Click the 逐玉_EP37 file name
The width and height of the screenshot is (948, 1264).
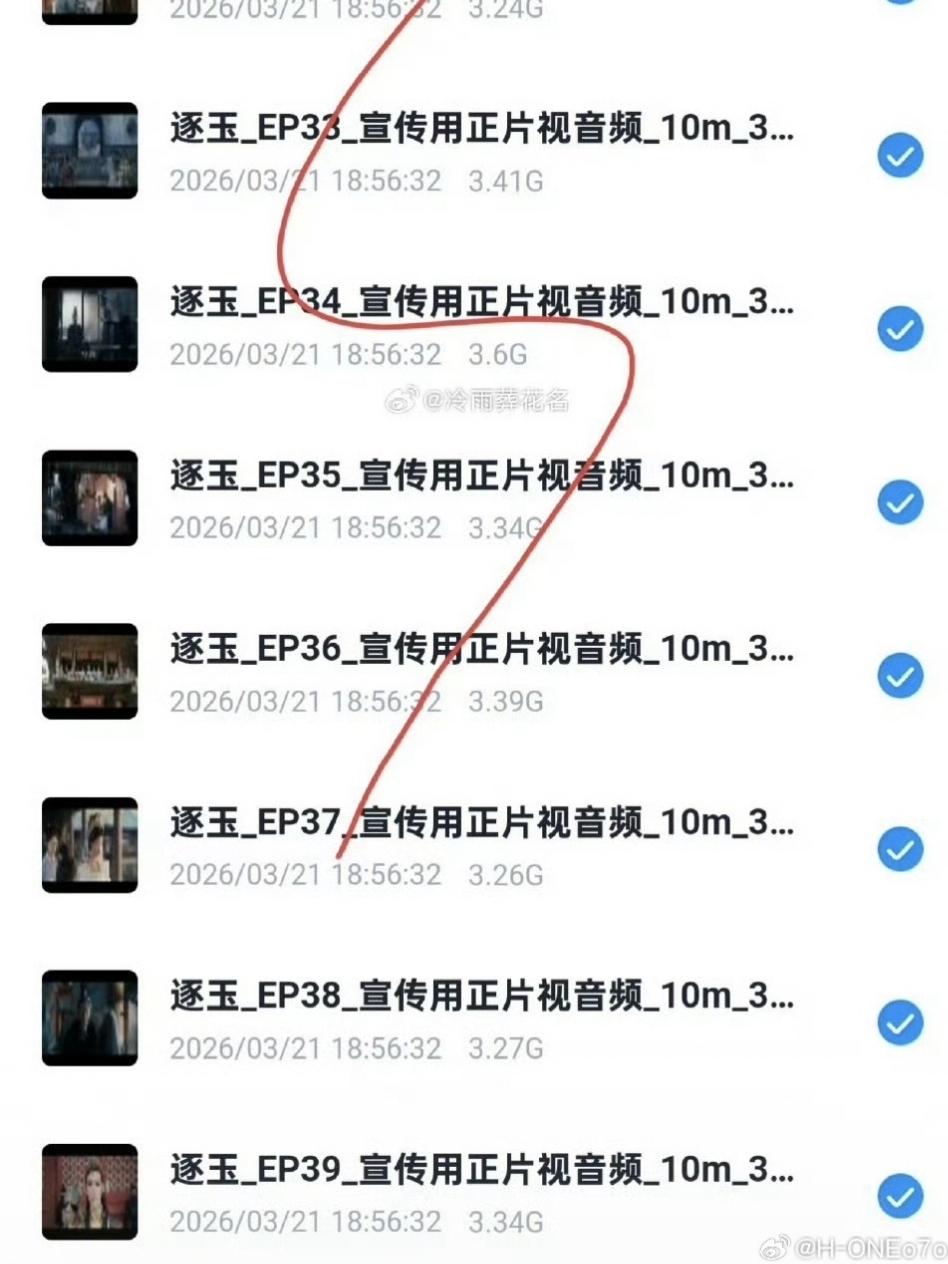(480, 824)
